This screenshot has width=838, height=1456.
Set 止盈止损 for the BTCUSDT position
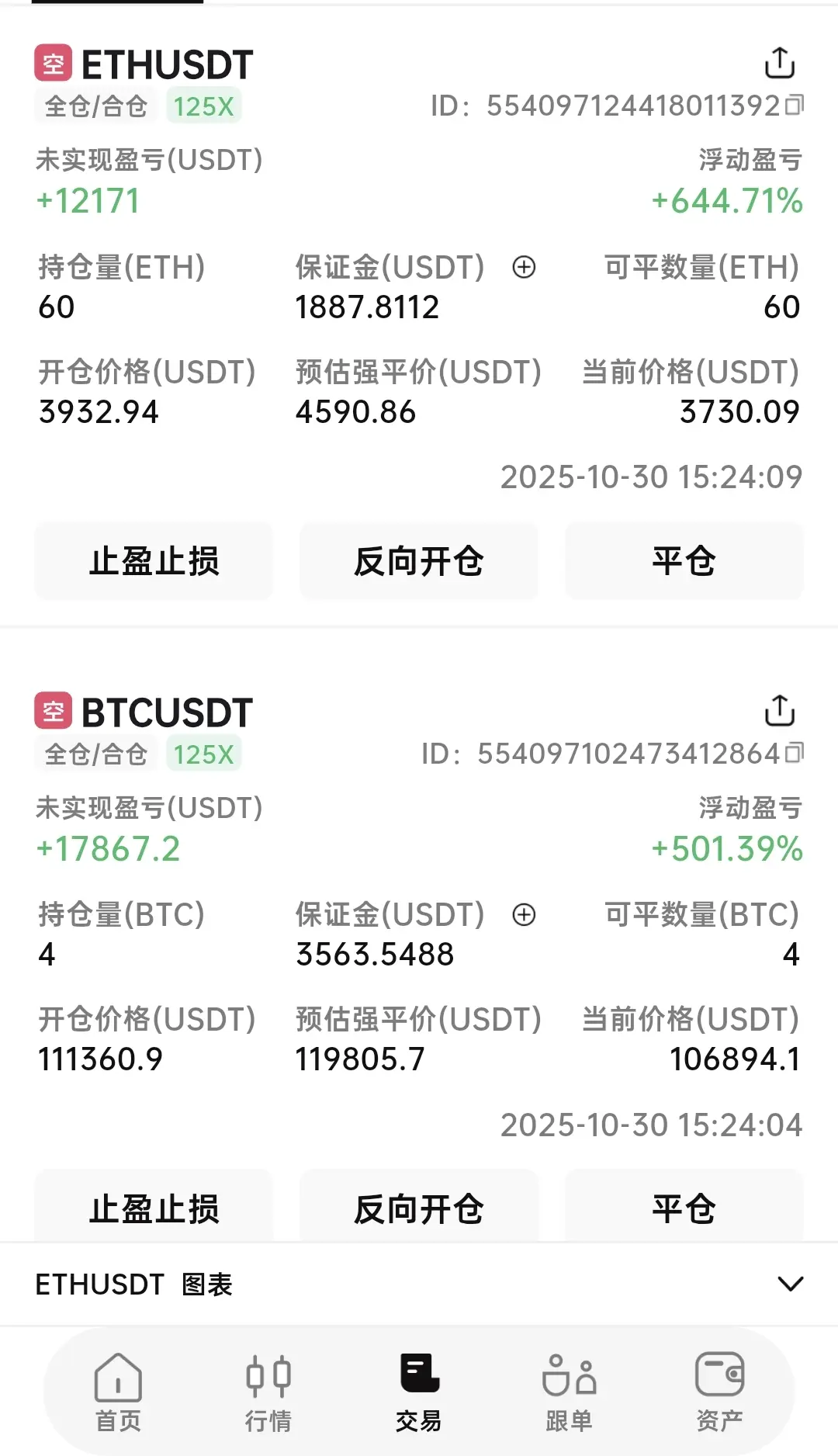(154, 1207)
